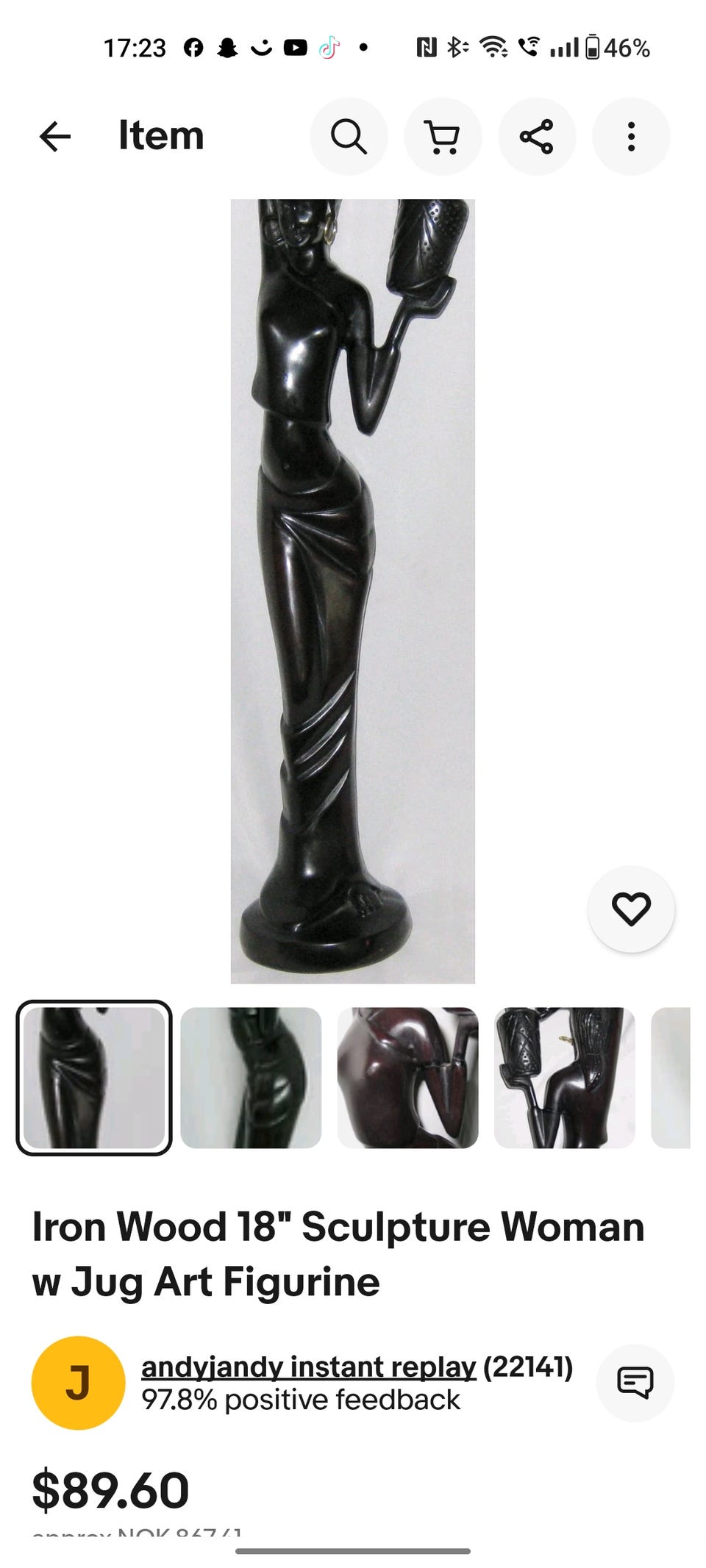This screenshot has height=1568, width=706.
Task: Switch to the Item screen header tab
Action: tap(160, 136)
